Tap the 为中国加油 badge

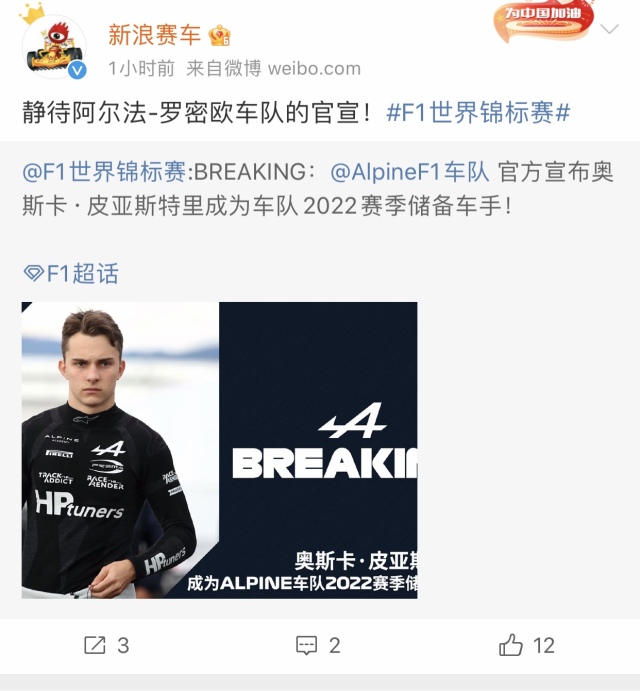tap(544, 20)
